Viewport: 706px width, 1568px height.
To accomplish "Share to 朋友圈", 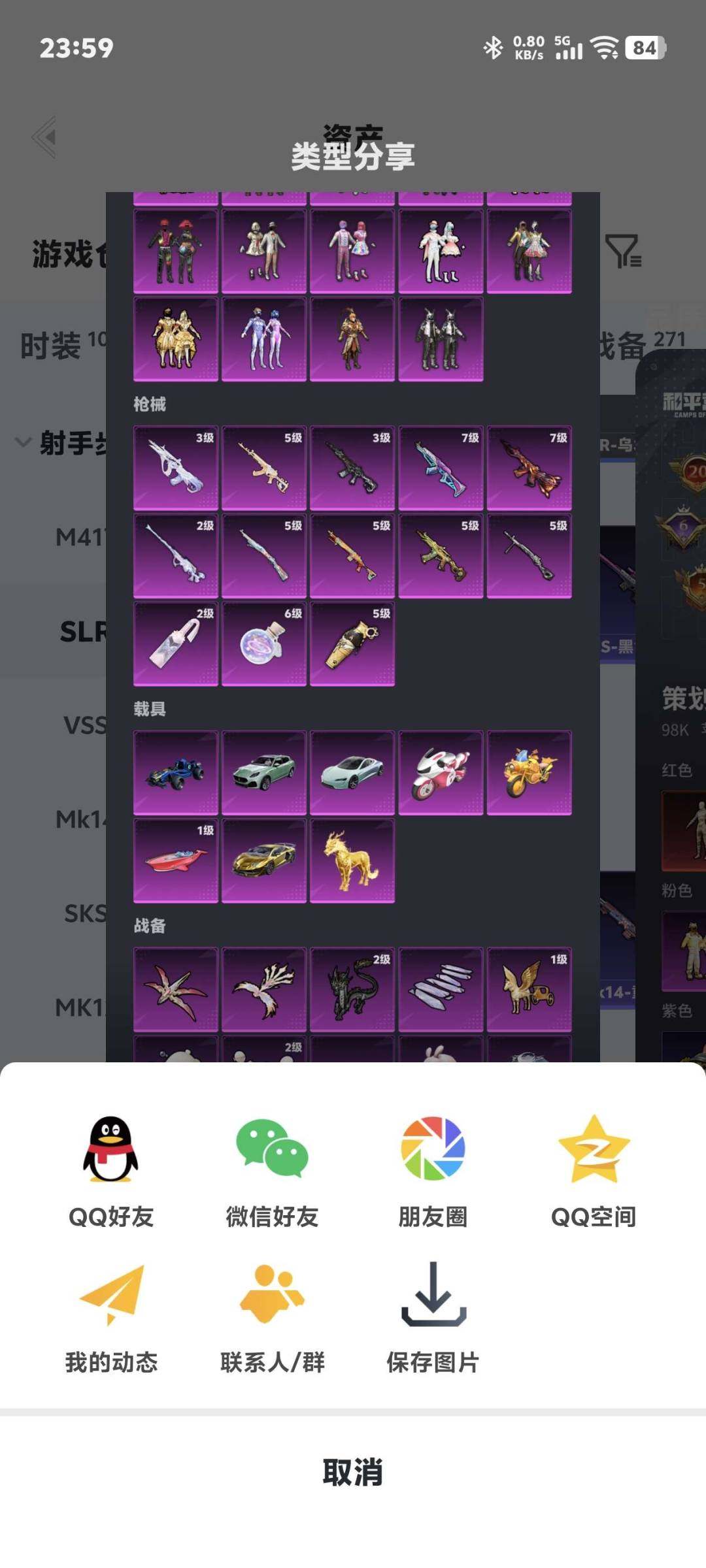I will click(433, 1171).
